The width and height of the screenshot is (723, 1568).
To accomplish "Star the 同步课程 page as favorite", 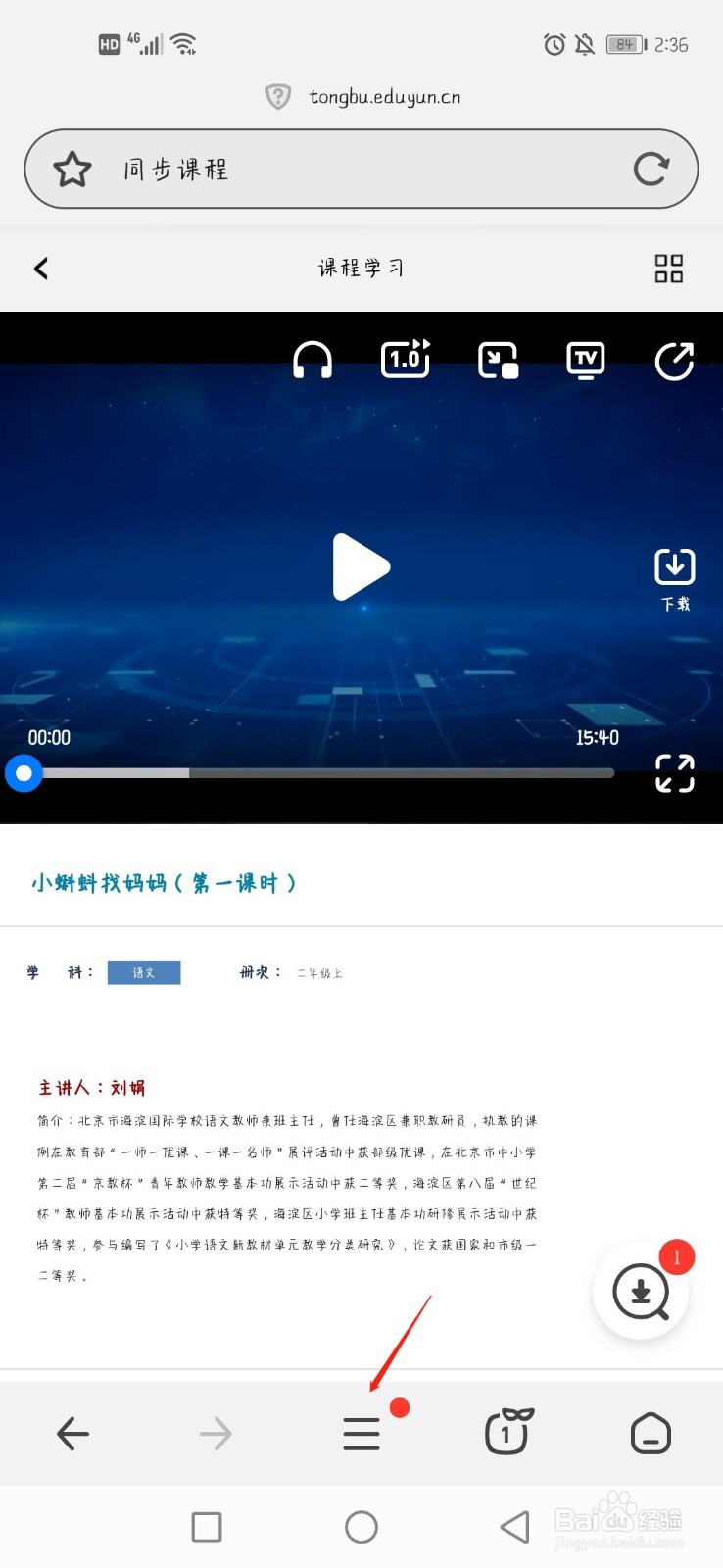I will (x=72, y=169).
